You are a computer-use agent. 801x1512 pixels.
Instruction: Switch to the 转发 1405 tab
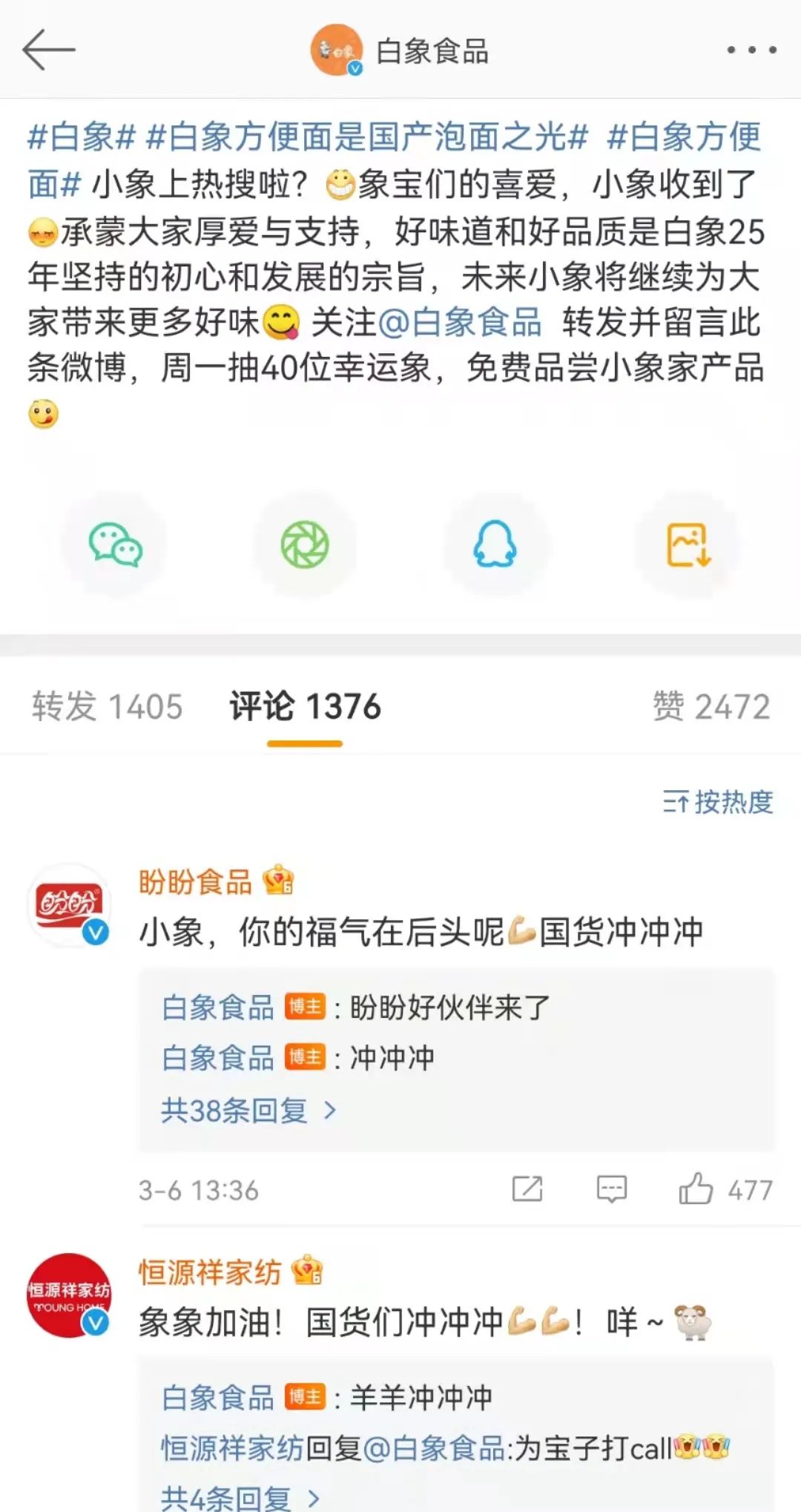pos(107,706)
